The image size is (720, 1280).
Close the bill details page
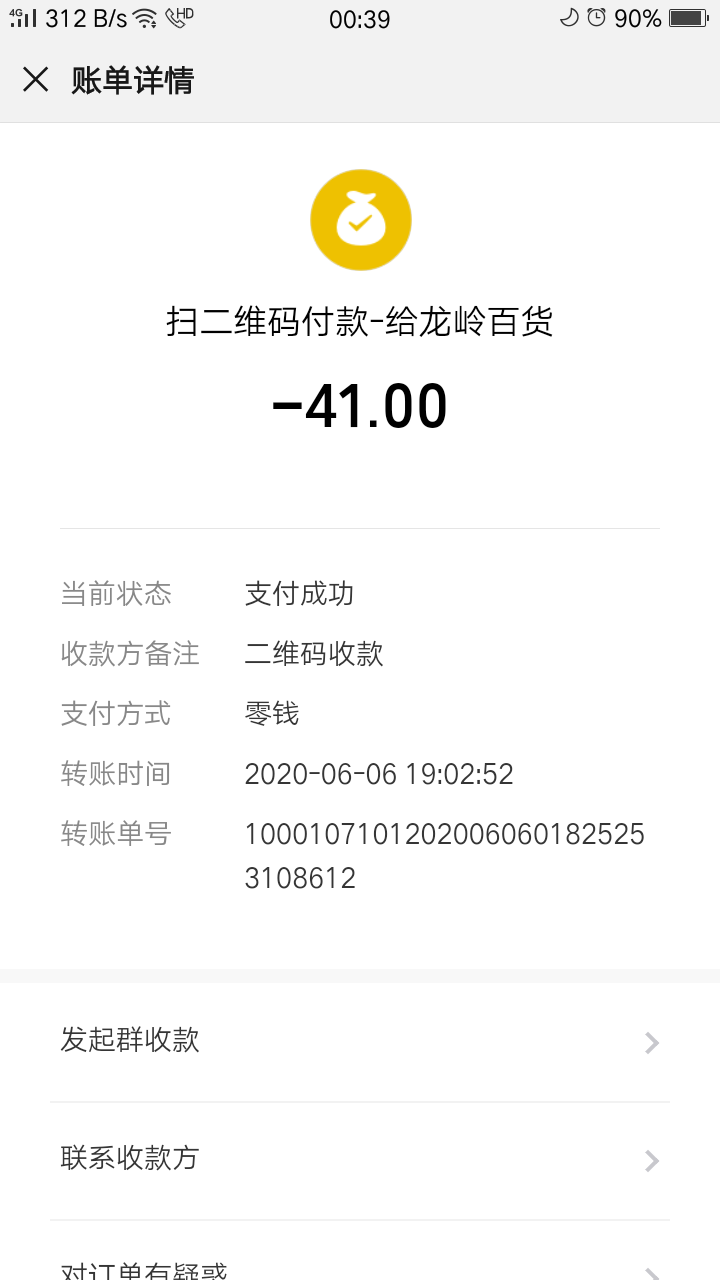[36, 80]
